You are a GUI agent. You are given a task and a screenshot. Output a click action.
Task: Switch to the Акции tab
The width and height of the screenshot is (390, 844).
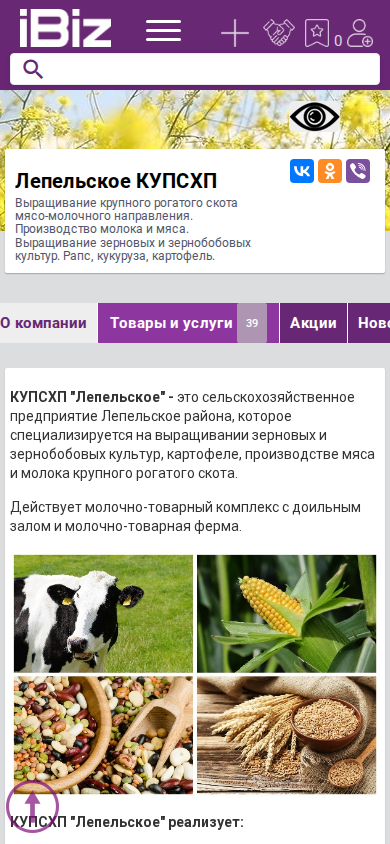pyautogui.click(x=314, y=323)
